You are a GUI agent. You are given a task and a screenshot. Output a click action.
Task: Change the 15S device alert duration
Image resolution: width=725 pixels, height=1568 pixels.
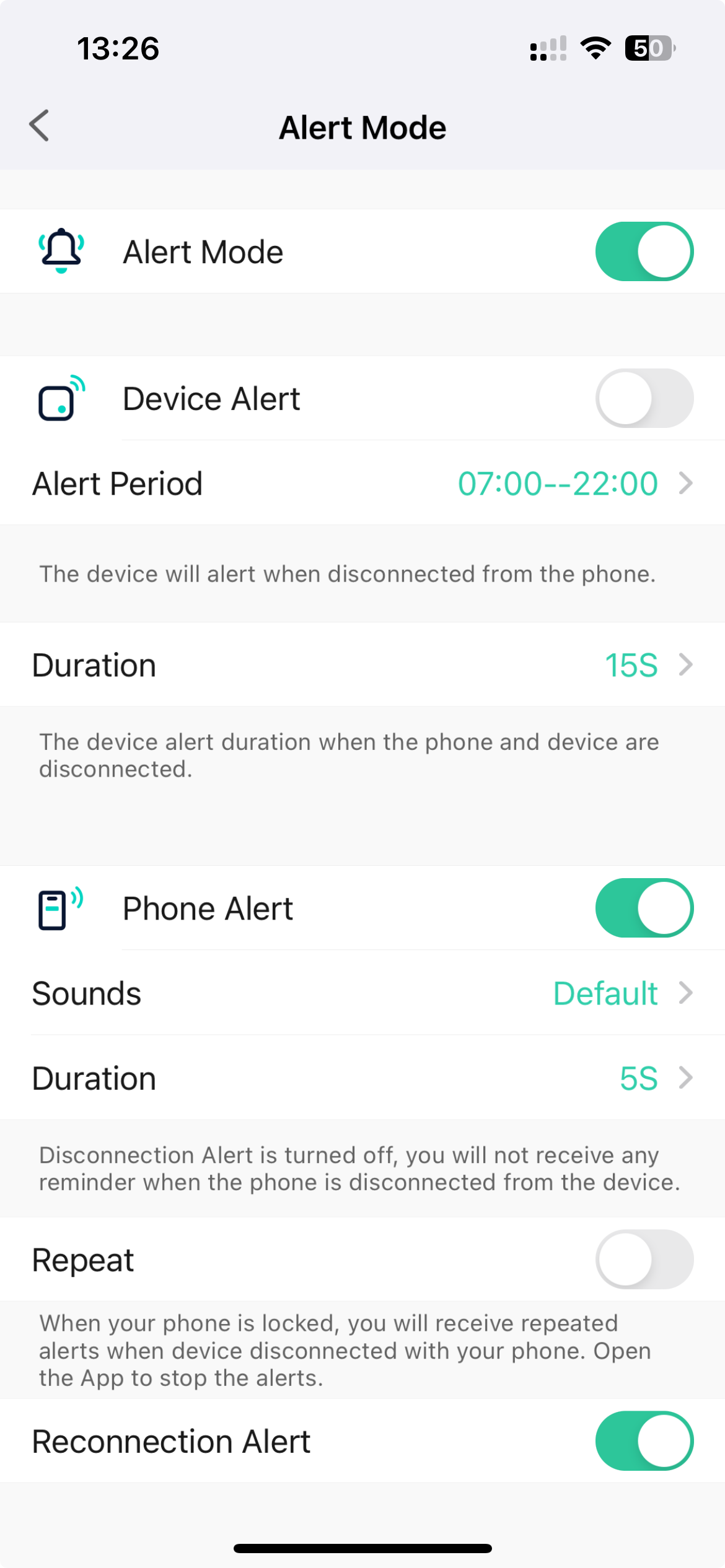click(362, 664)
